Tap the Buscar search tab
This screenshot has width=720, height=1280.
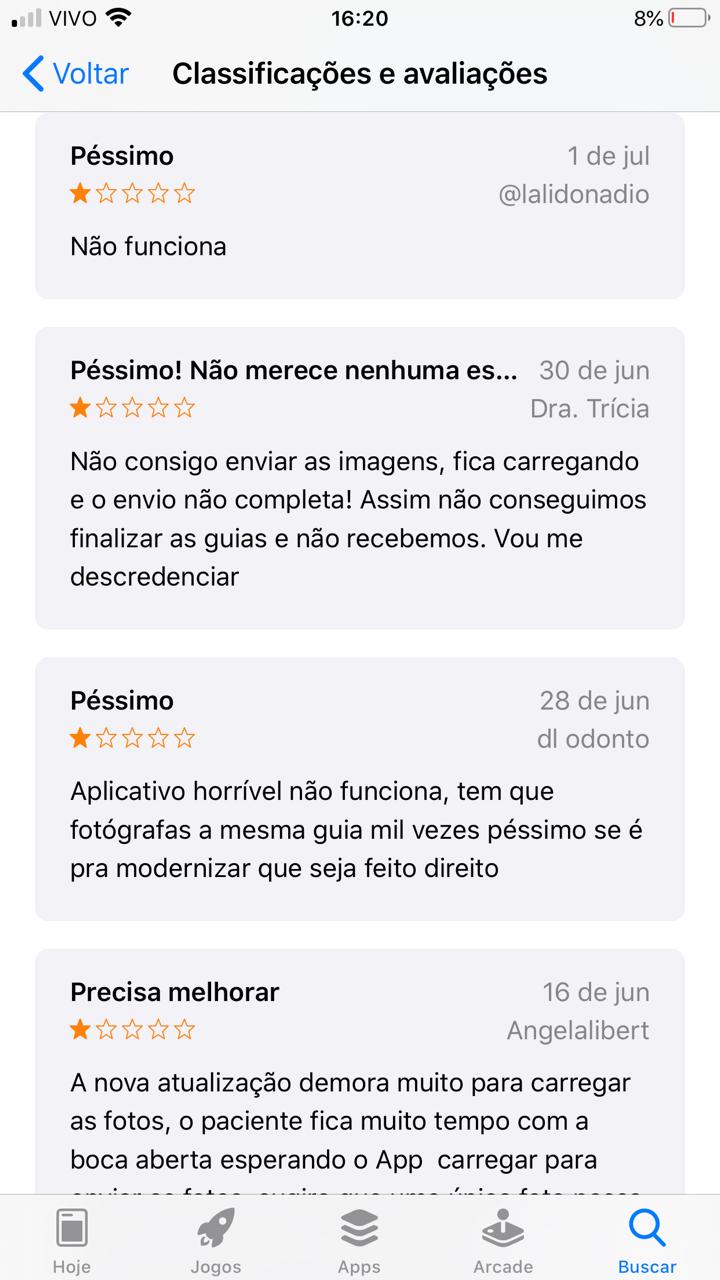point(647,1240)
